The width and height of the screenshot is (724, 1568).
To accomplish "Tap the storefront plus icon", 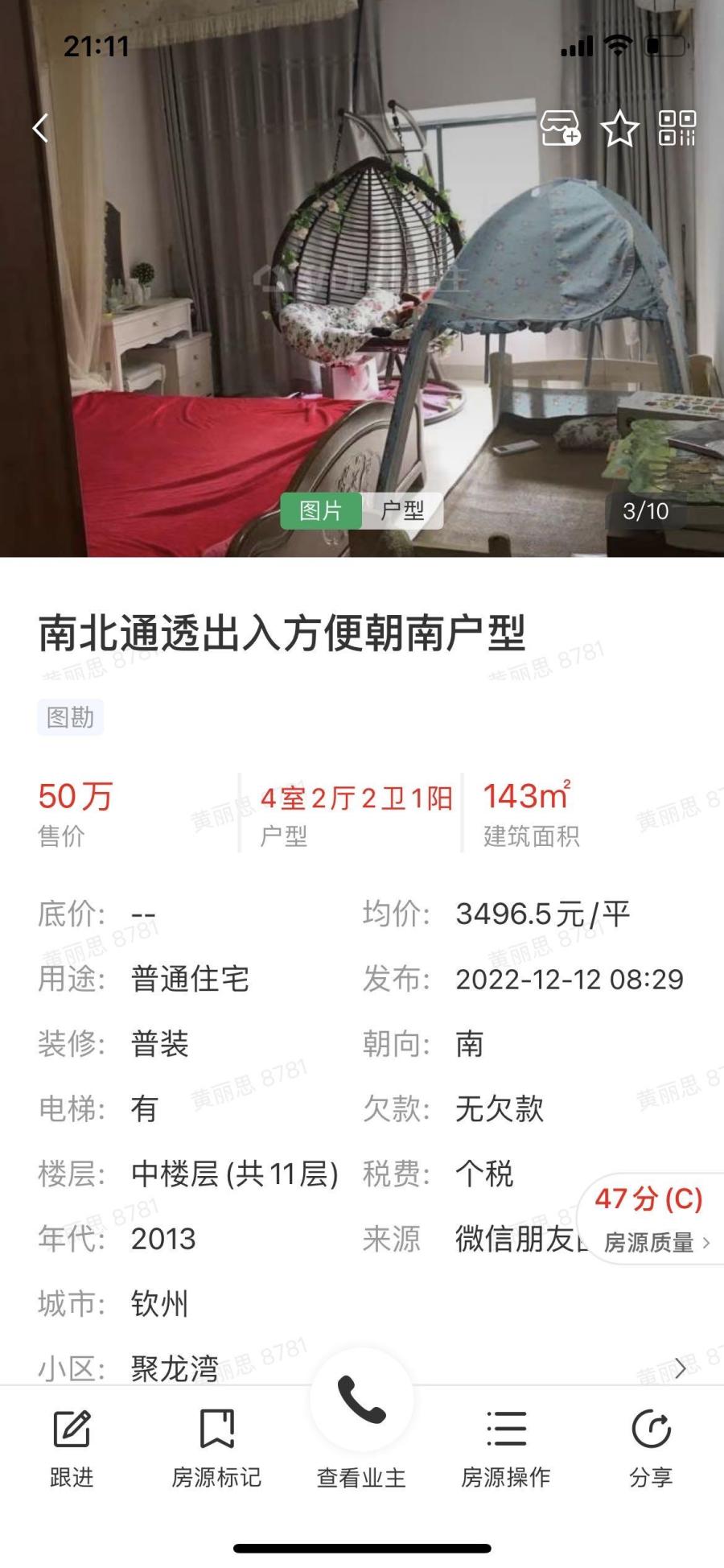I will point(560,128).
